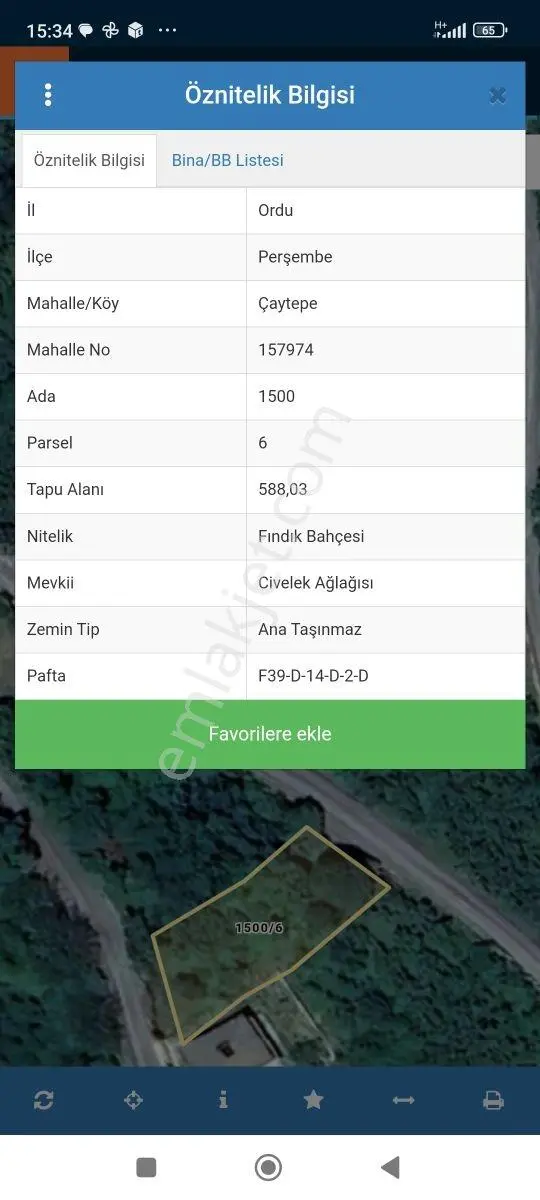Viewport: 540px width, 1200px height.
Task: Tap the printer icon
Action: tap(493, 1100)
